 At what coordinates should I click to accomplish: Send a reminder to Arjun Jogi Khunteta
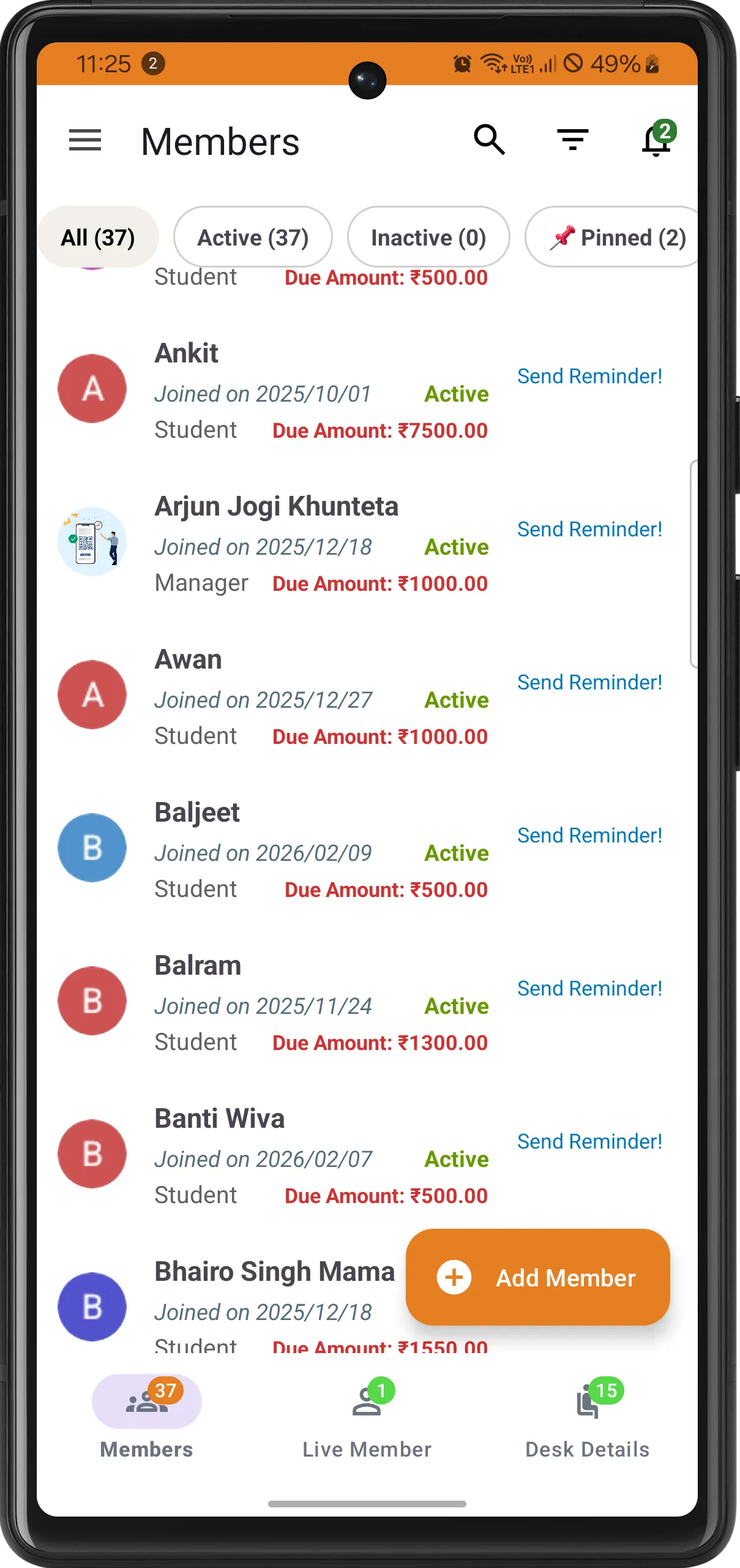pyautogui.click(x=589, y=529)
